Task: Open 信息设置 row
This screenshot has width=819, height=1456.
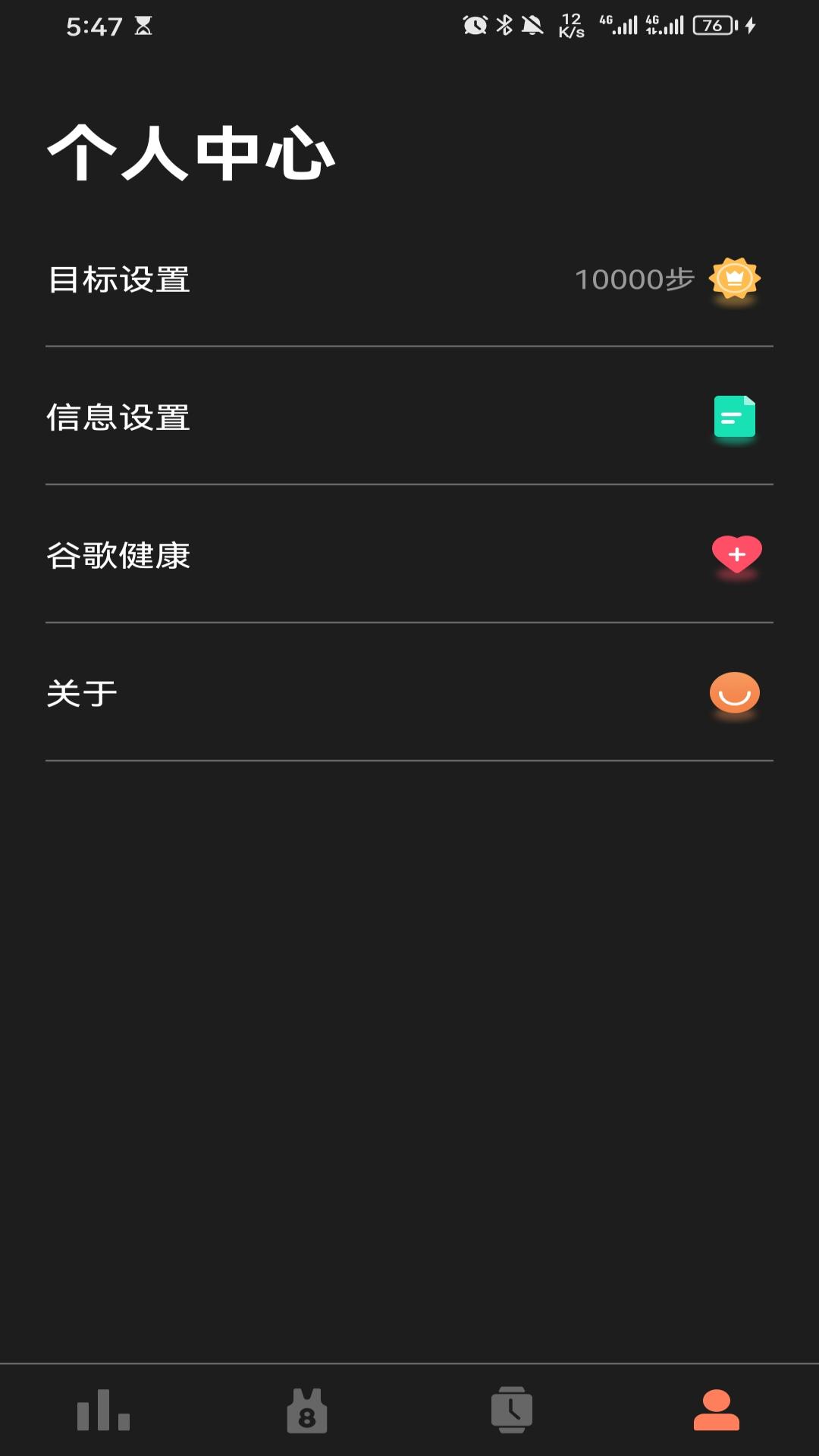Action: click(x=409, y=417)
